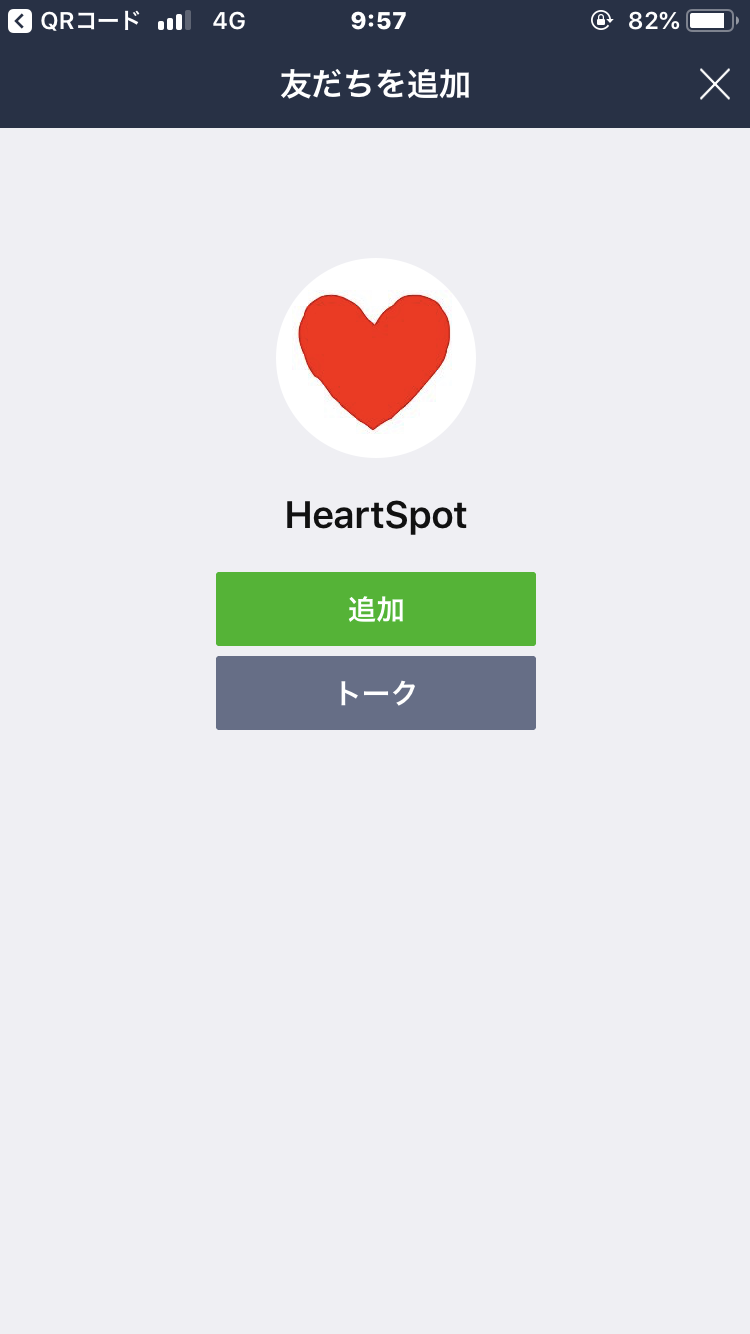View HeartSpot's heart profile picture
This screenshot has height=1334, width=750.
tap(376, 358)
